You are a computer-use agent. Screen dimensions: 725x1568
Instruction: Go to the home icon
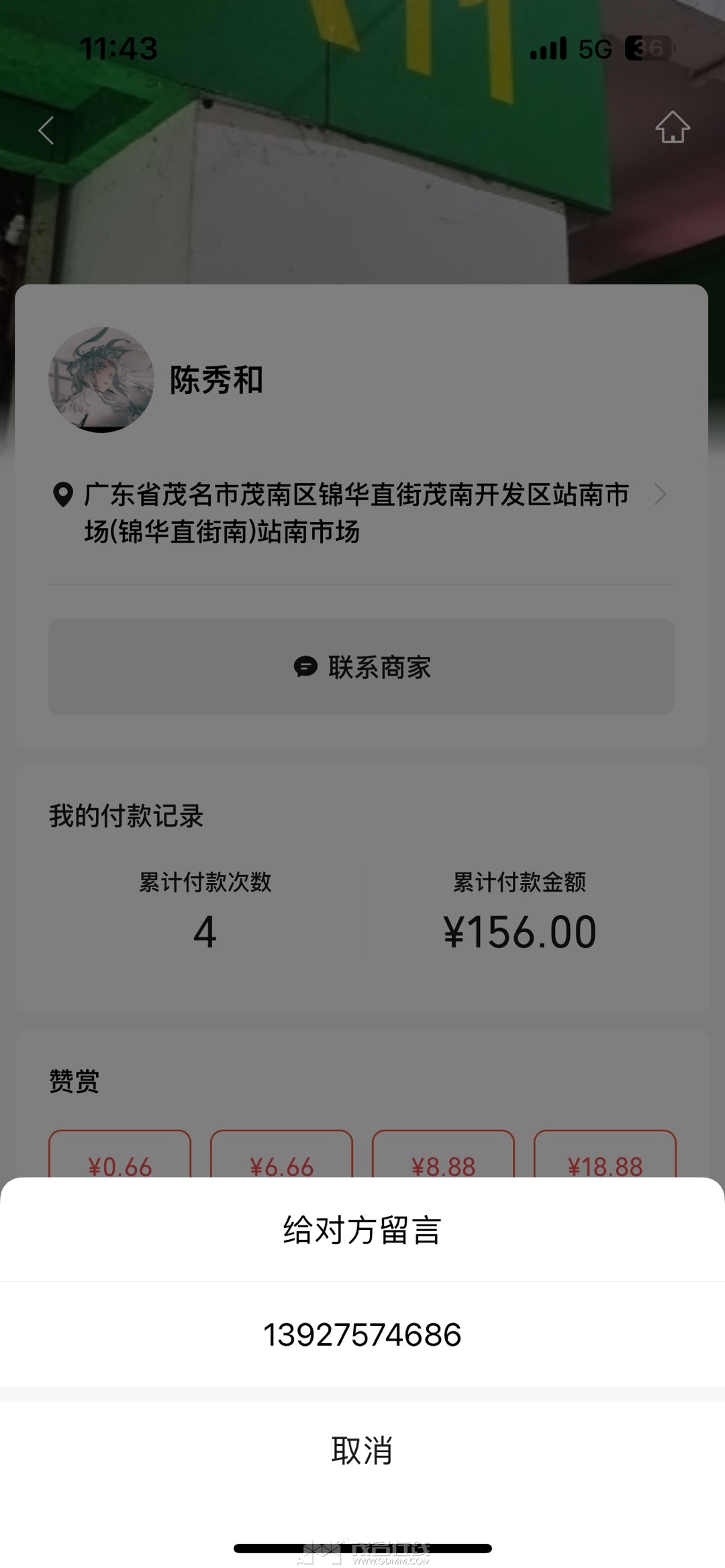click(673, 127)
